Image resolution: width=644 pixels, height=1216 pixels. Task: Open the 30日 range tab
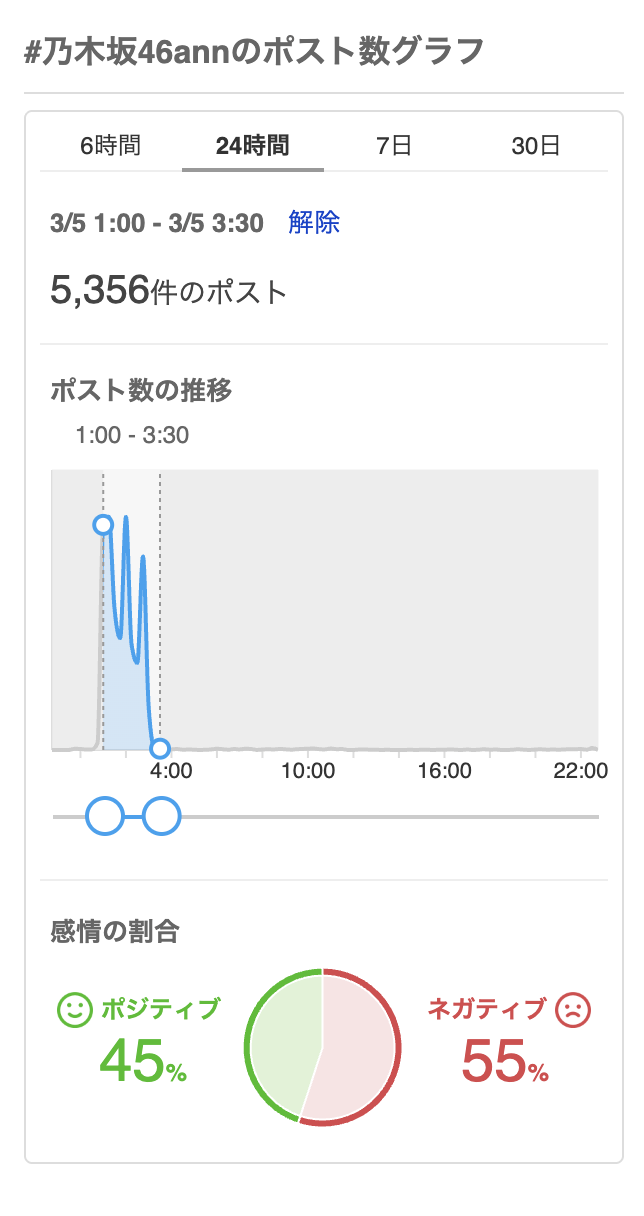[x=536, y=146]
